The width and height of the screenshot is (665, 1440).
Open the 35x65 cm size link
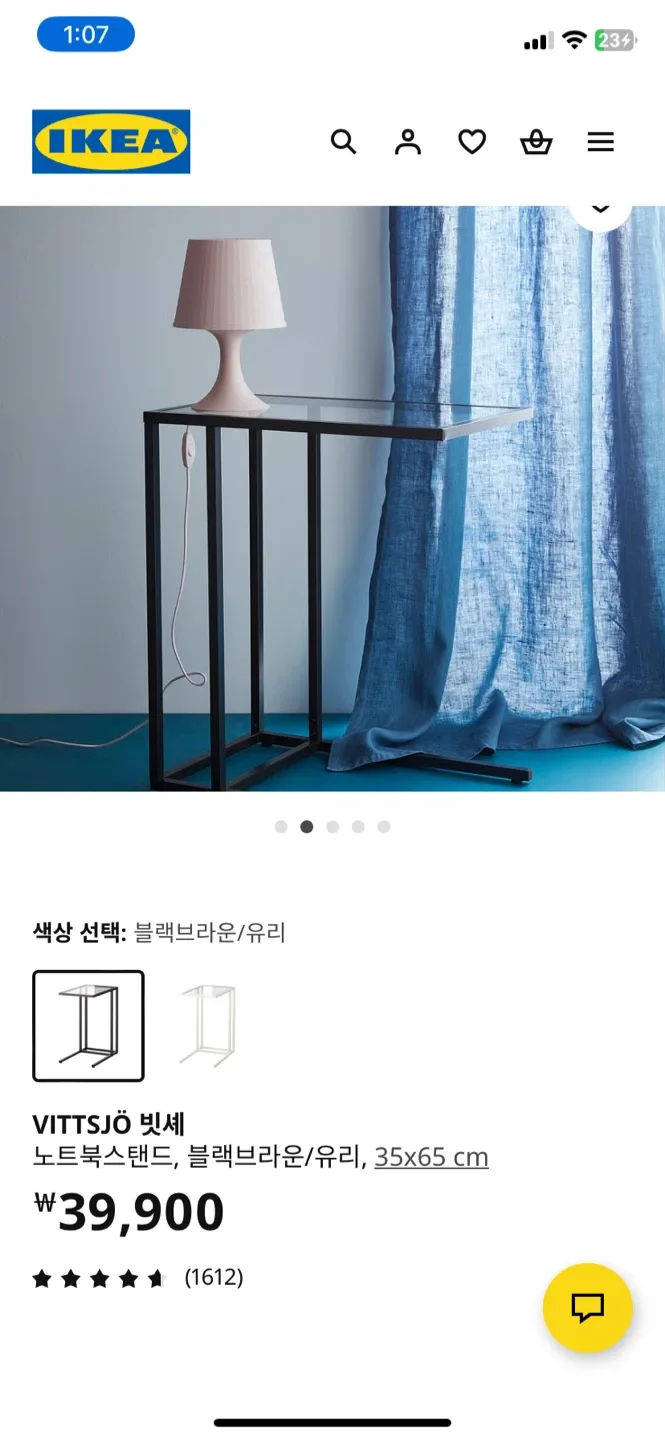coord(431,1158)
